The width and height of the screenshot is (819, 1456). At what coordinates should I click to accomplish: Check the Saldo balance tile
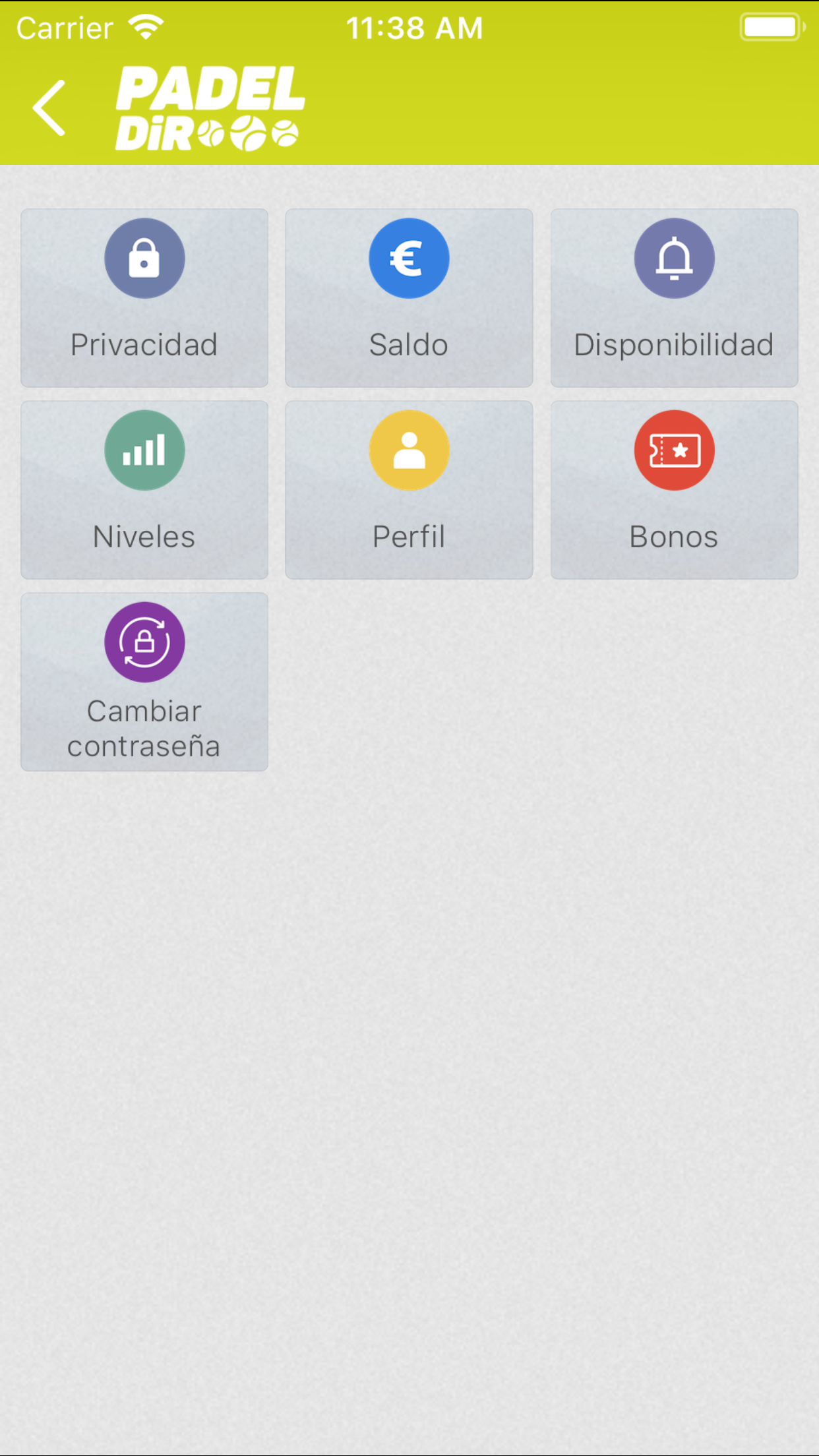(409, 298)
